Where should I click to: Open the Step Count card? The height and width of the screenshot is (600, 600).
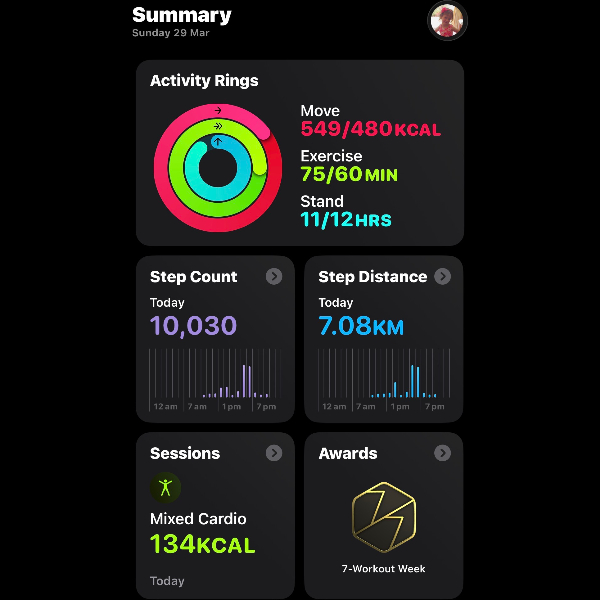tap(215, 339)
